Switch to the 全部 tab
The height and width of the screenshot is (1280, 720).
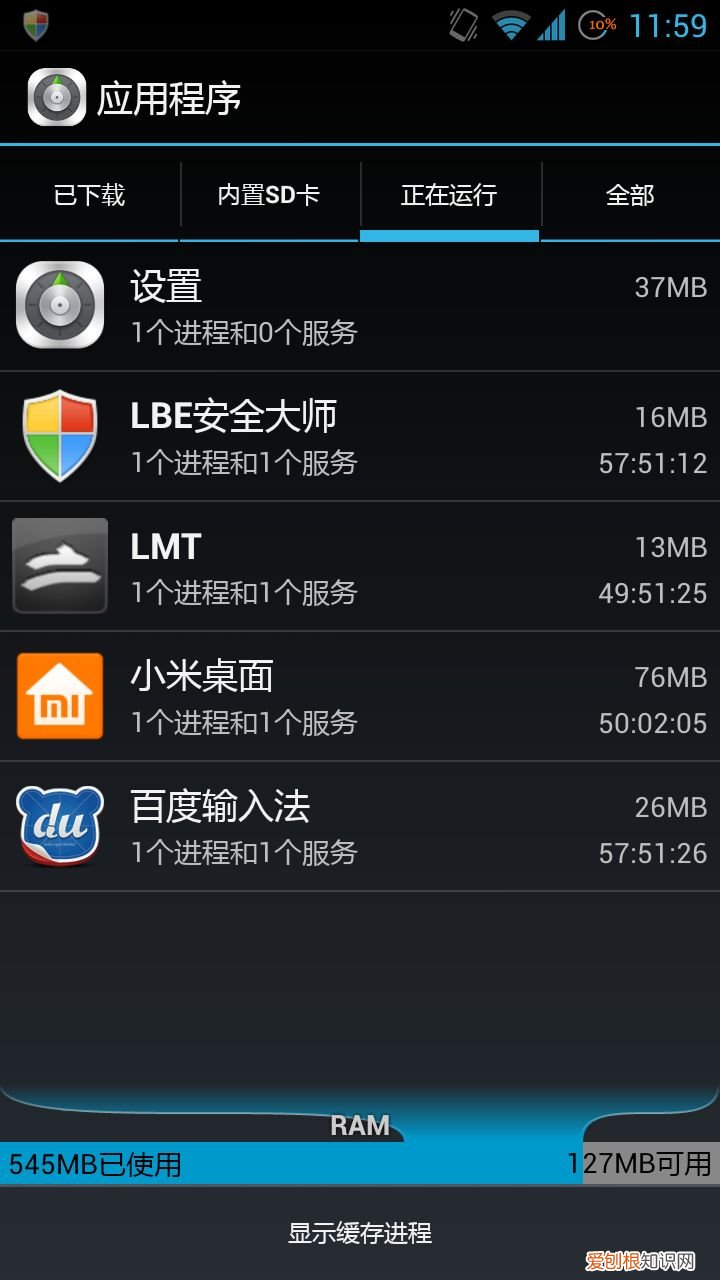(629, 195)
